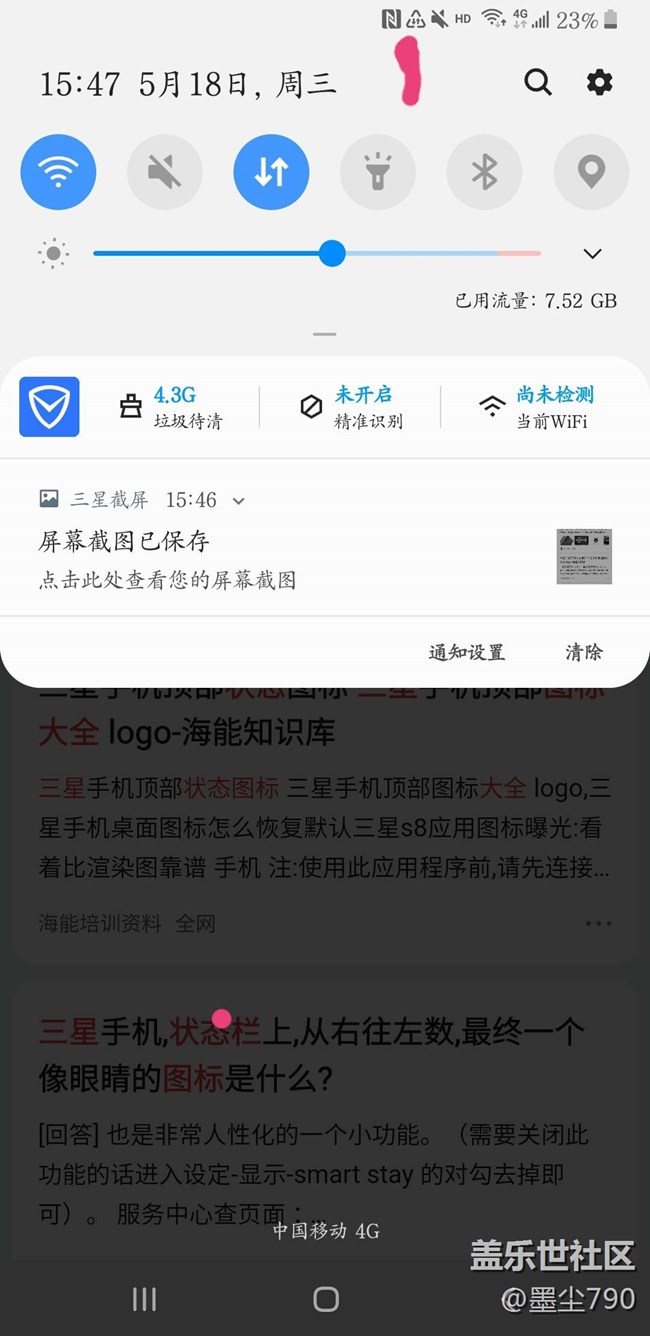Viewport: 650px width, 1336px height.
Task: Toggle the sound mute quick setting
Action: pos(164,173)
